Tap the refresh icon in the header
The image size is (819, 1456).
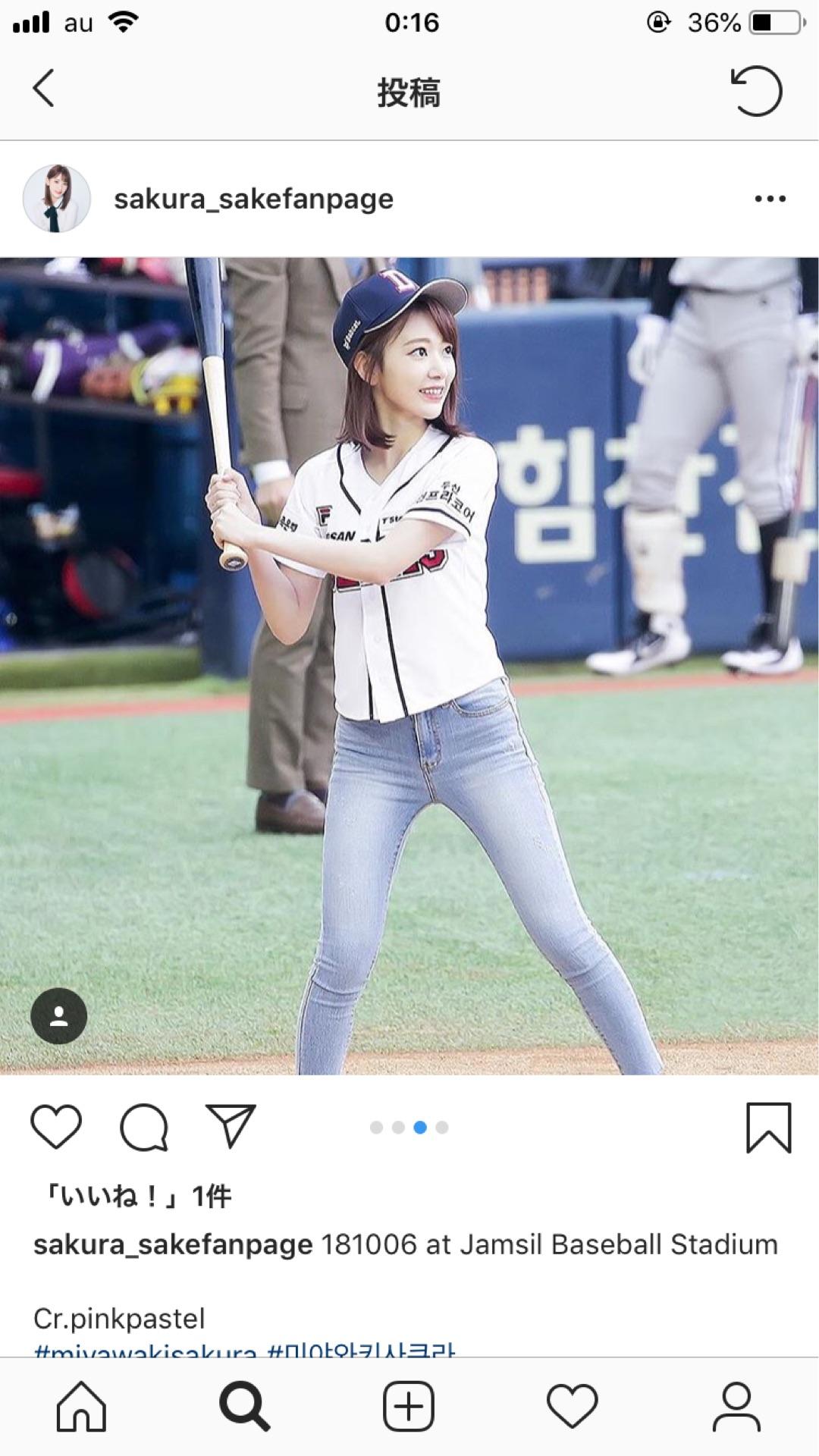click(x=755, y=92)
